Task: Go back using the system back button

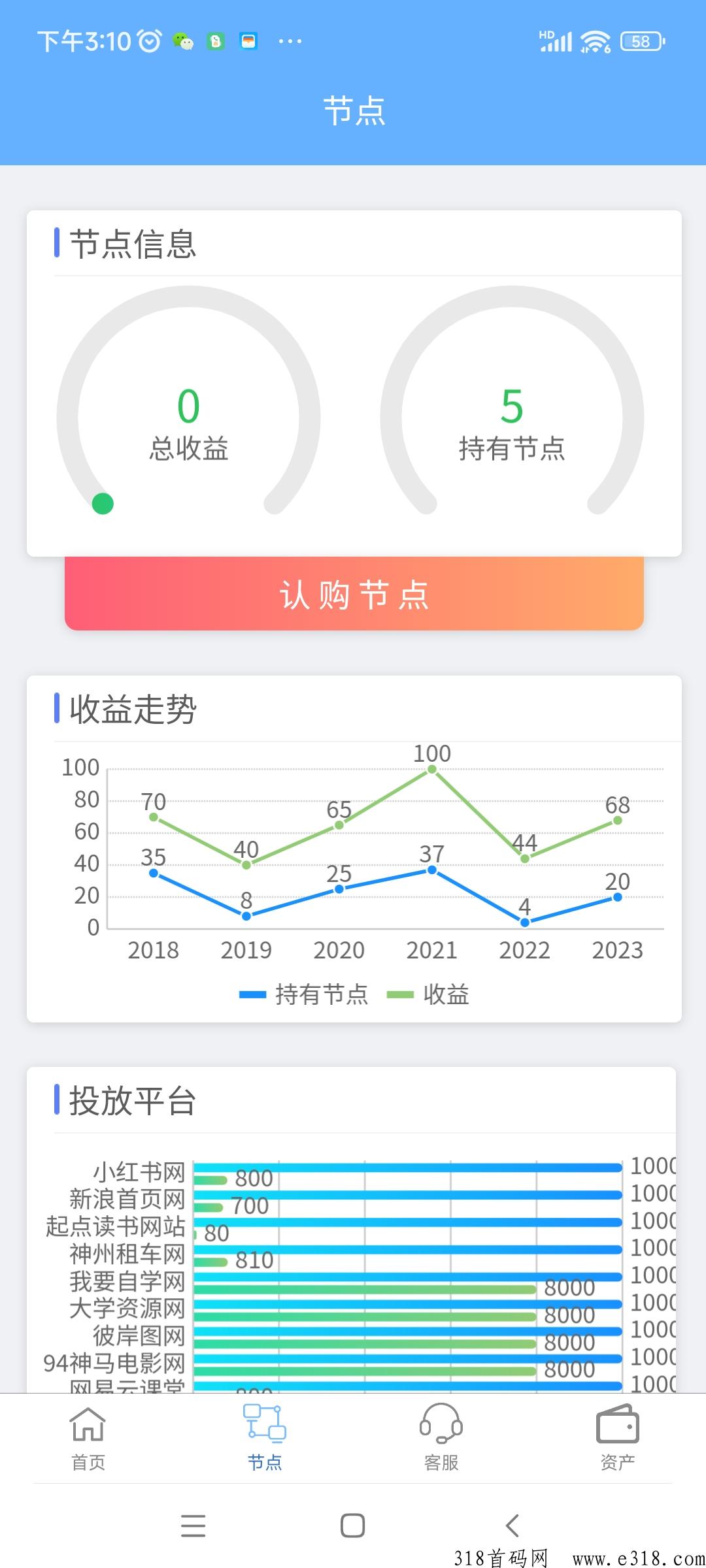Action: [x=513, y=1526]
